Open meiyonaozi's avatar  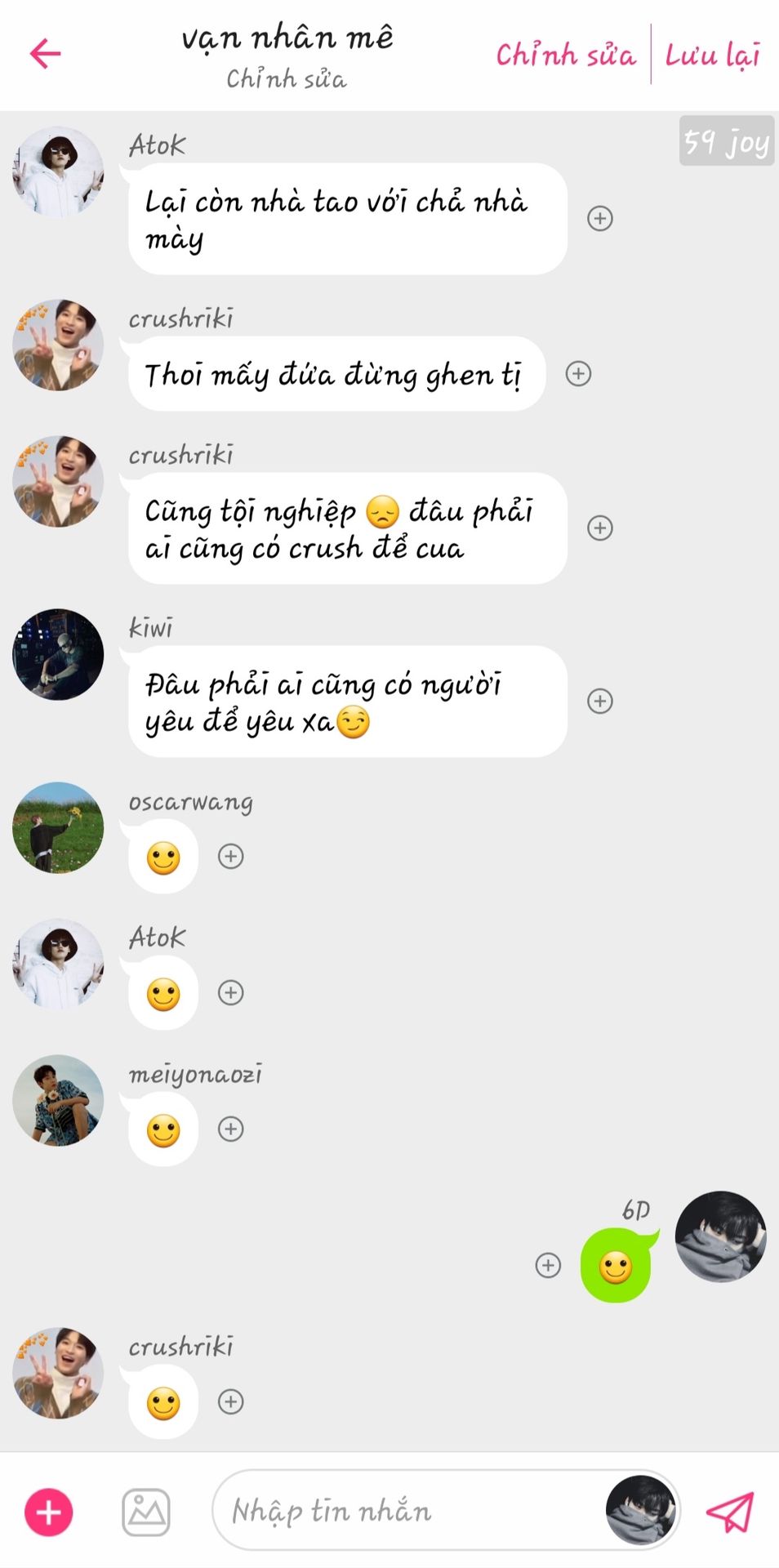point(58,1101)
